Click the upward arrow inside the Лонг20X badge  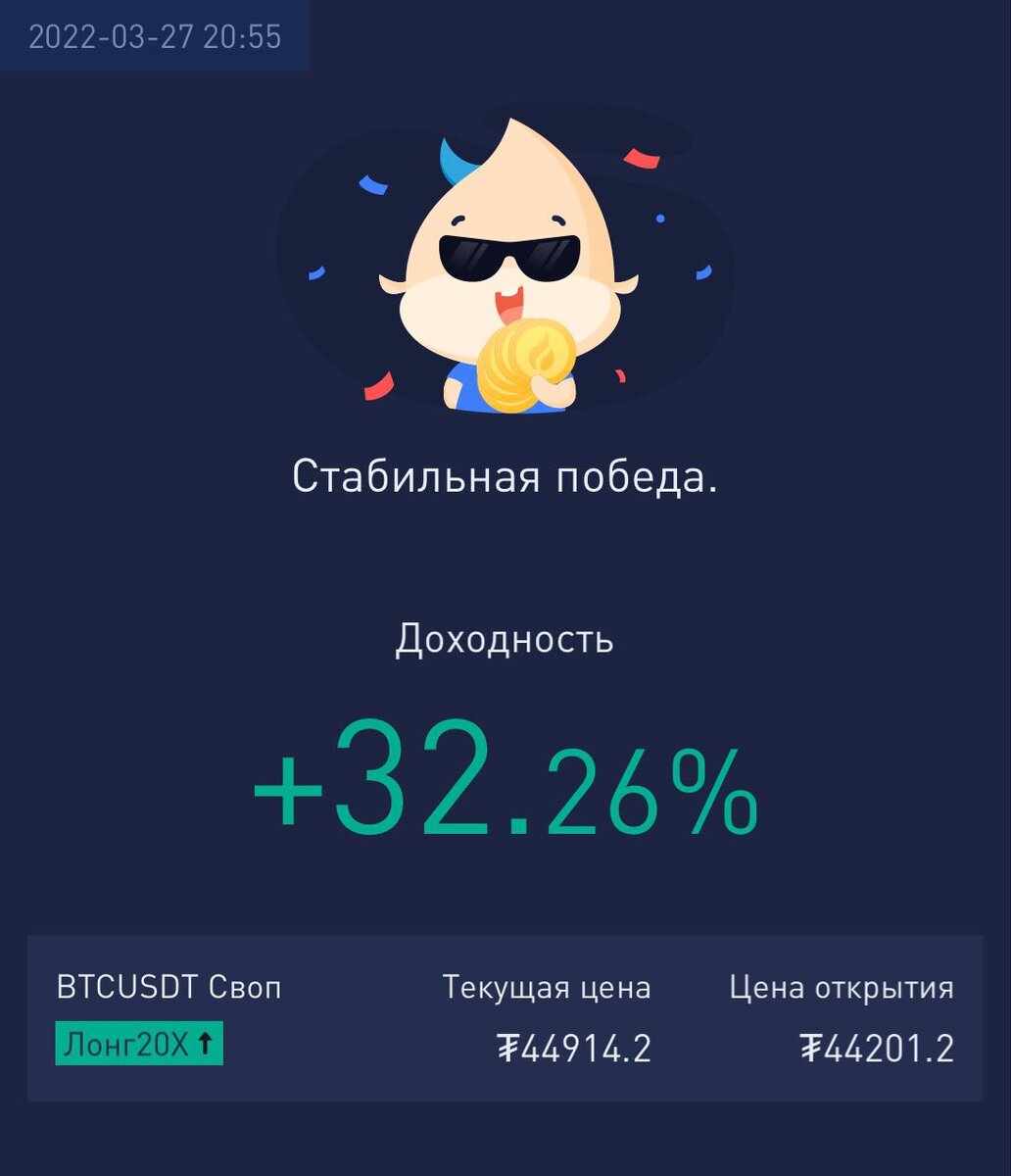(207, 1044)
